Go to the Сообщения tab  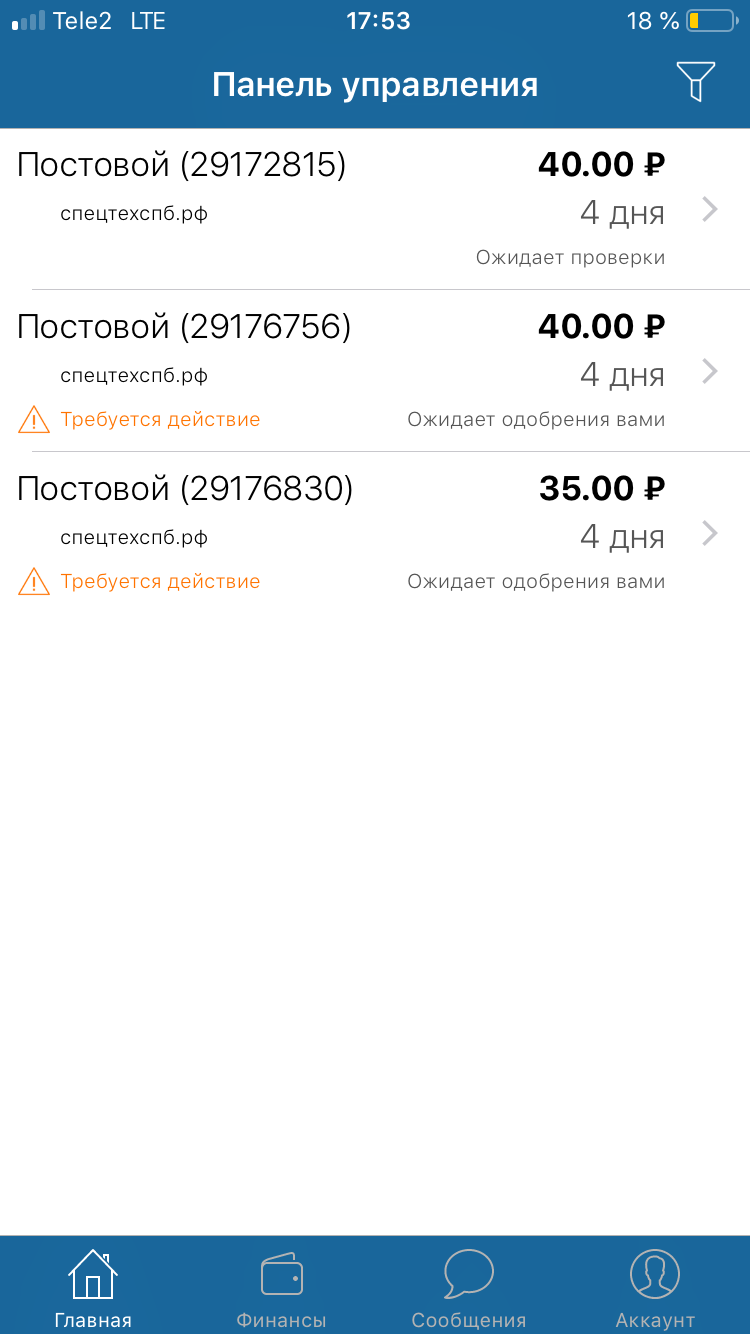pos(468,1288)
